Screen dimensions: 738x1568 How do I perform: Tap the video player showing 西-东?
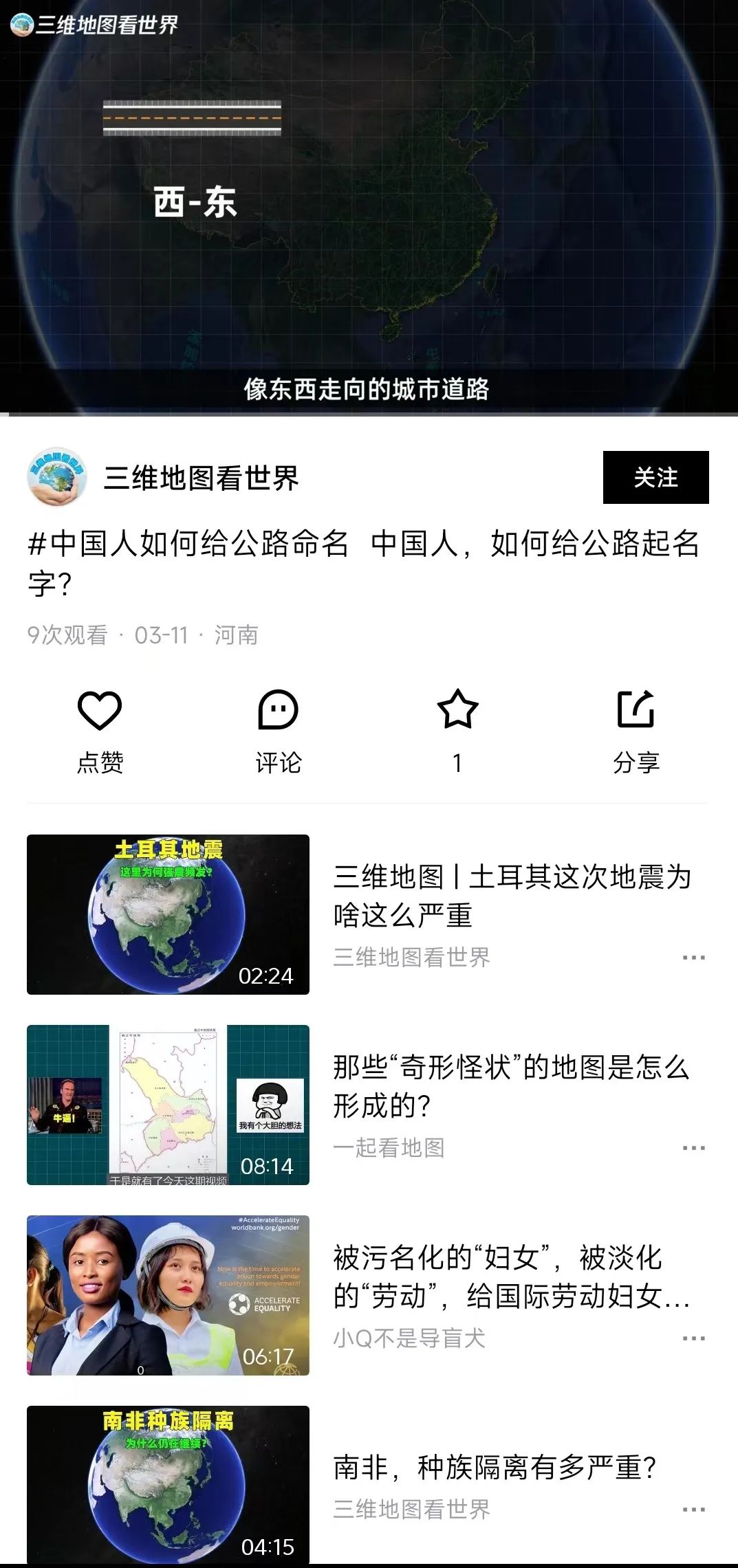(x=369, y=206)
